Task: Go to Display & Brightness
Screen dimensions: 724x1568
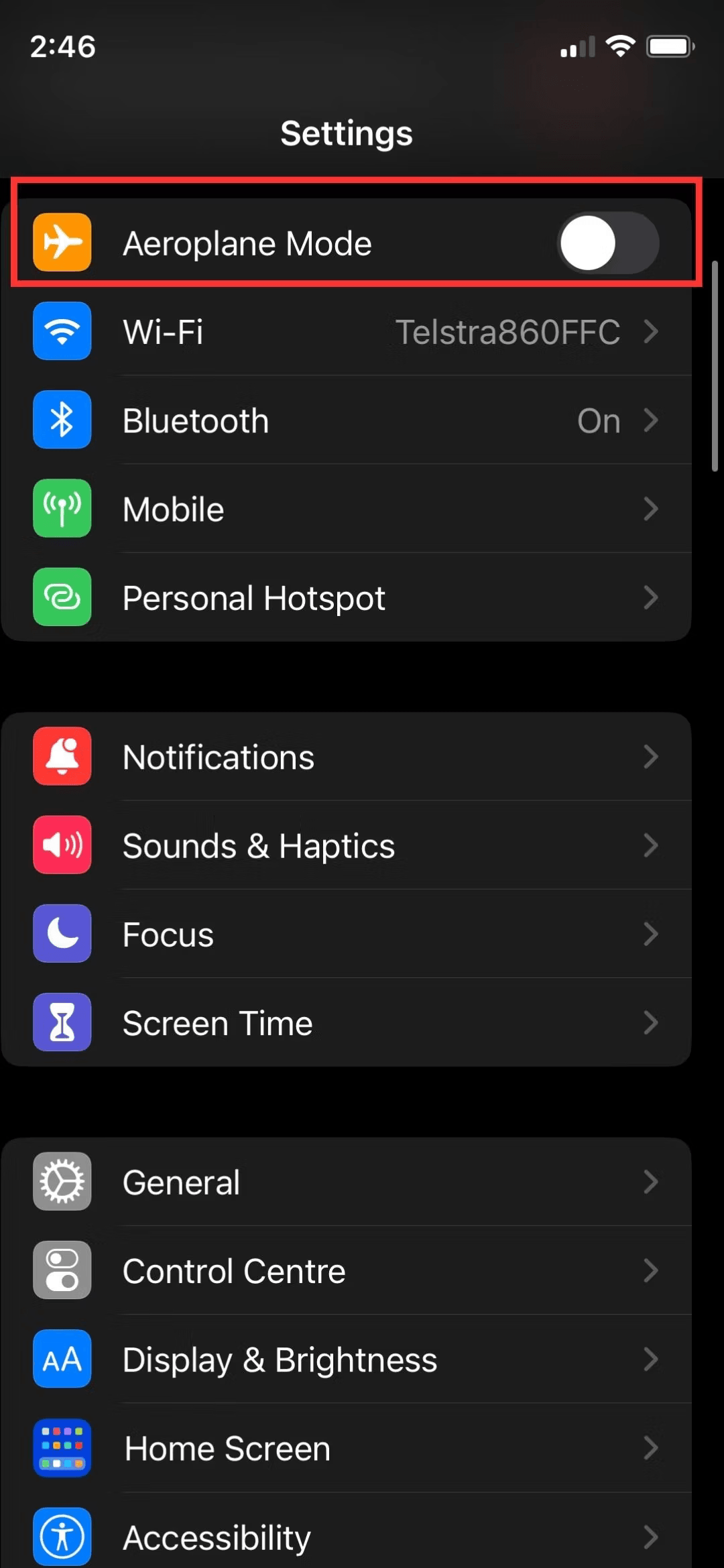Action: coord(346,1359)
